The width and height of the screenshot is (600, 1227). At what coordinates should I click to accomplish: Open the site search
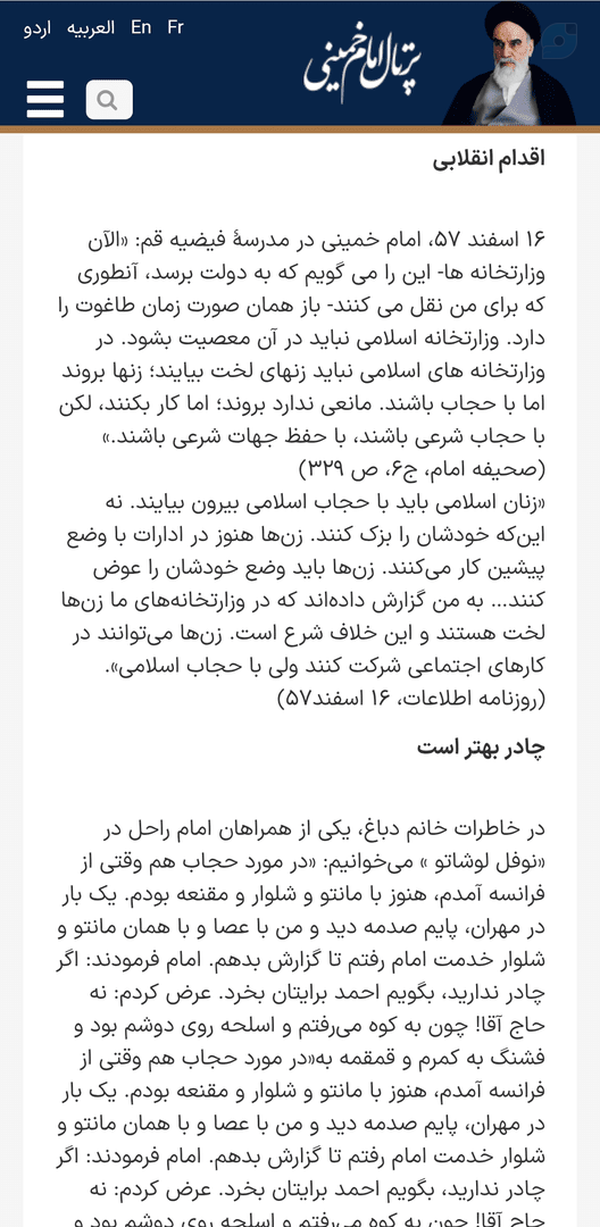click(x=110, y=100)
